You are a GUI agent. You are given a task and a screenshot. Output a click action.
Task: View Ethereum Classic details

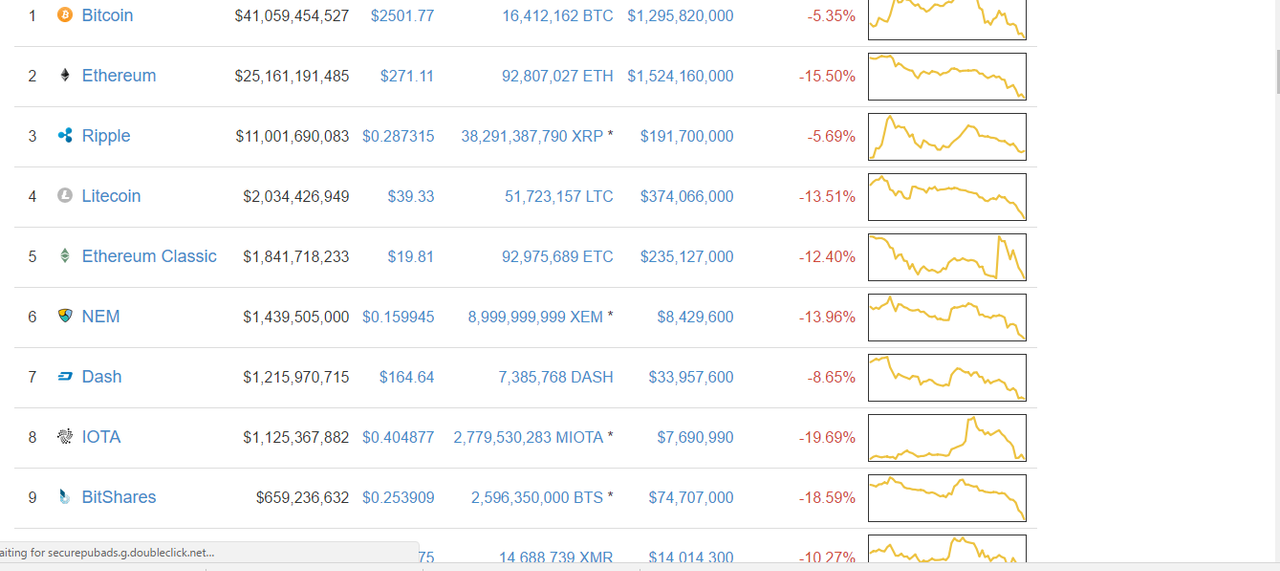point(149,256)
